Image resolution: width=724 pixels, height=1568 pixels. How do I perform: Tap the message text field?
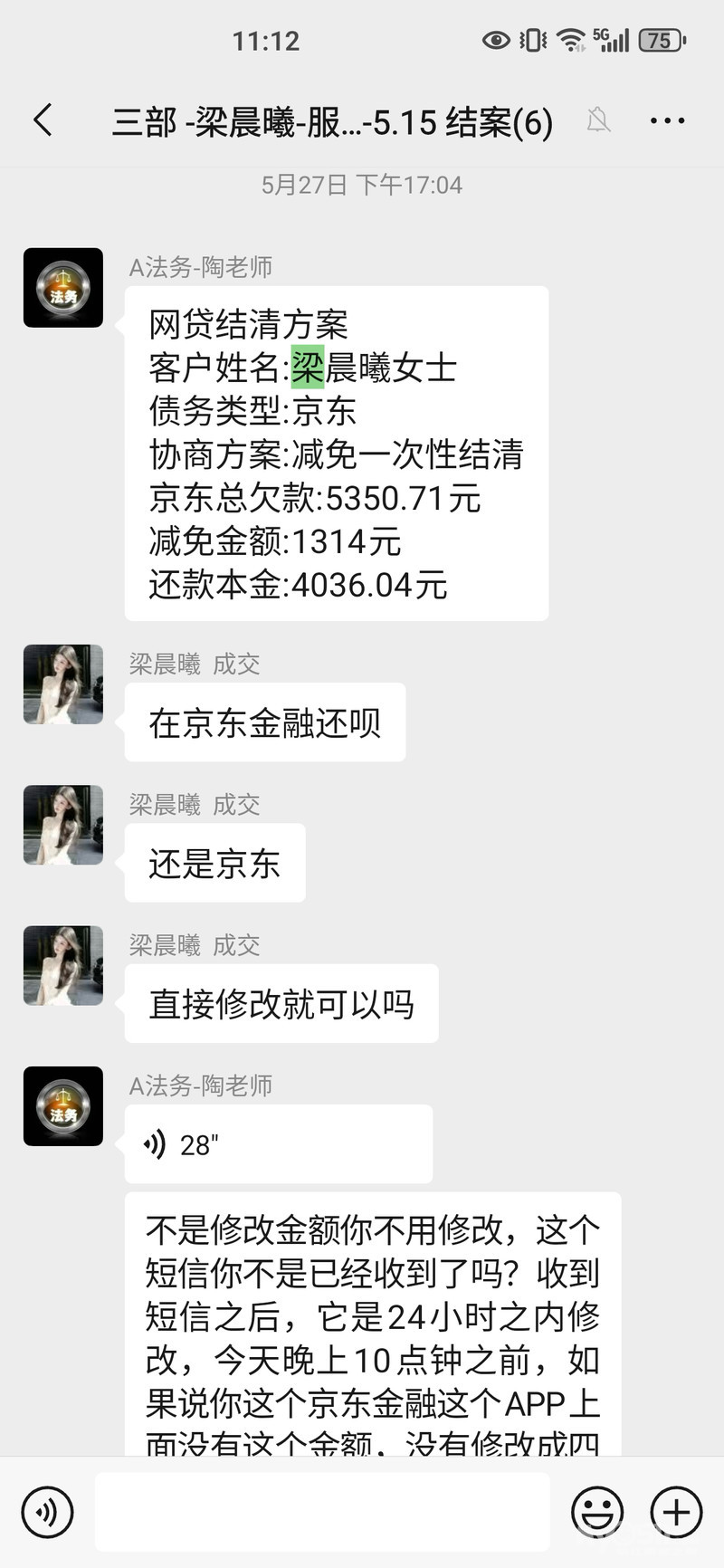322,1512
